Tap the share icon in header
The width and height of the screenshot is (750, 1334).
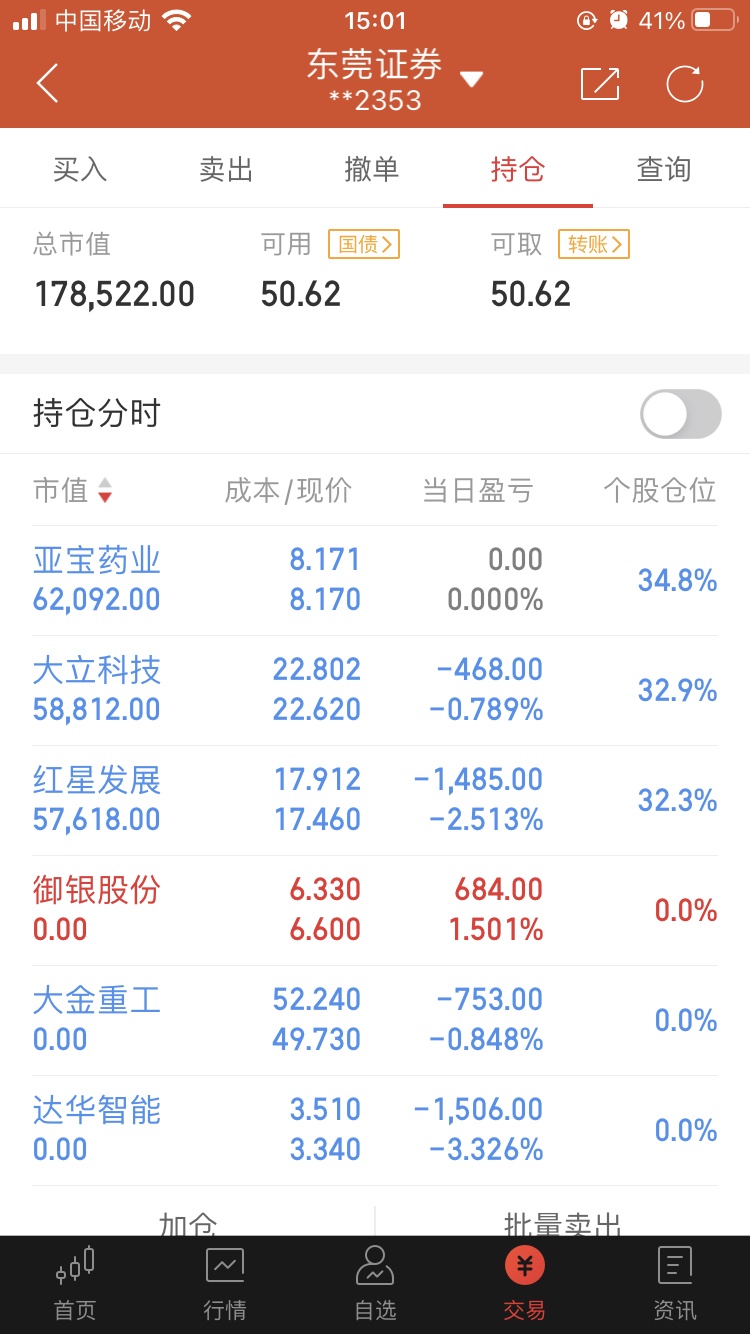pyautogui.click(x=600, y=84)
